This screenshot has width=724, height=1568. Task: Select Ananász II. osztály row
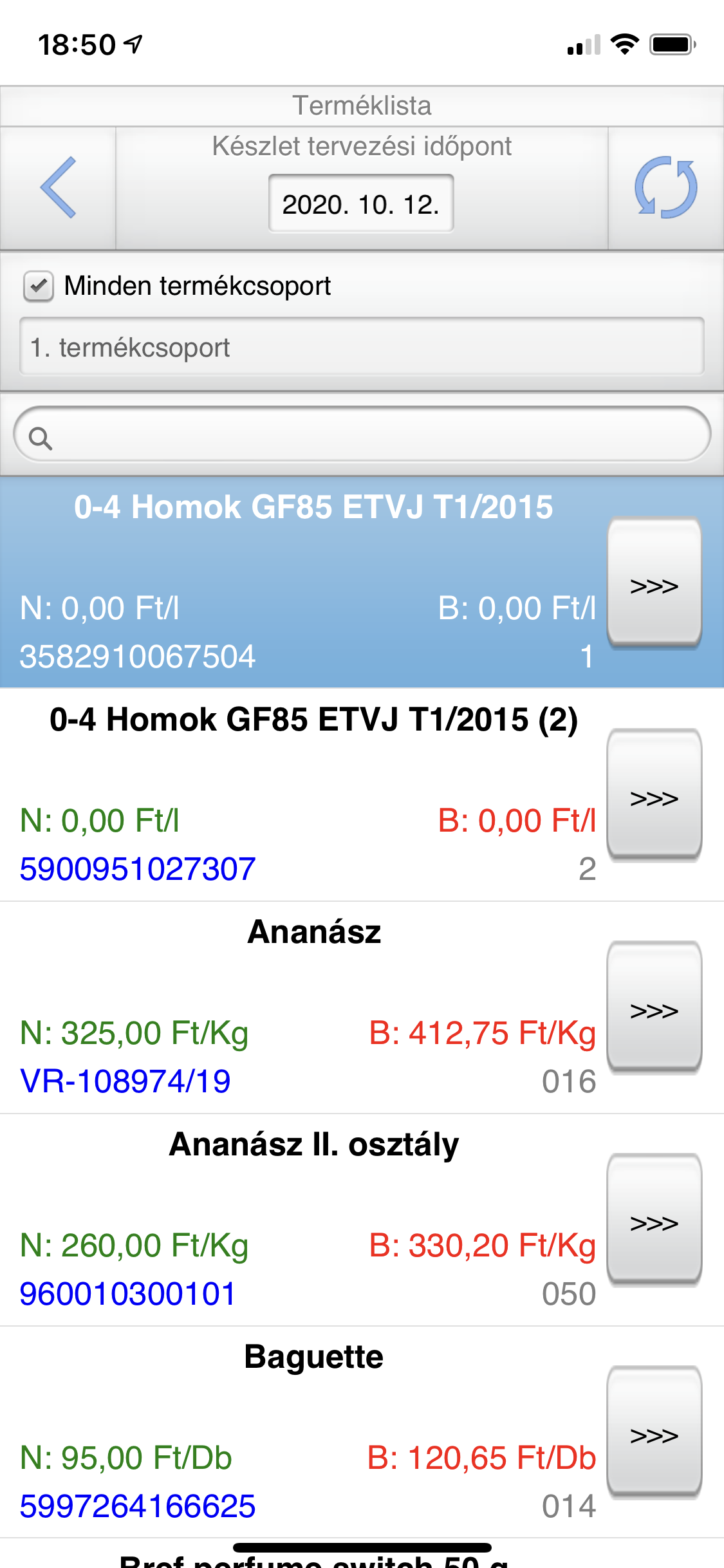click(304, 1219)
